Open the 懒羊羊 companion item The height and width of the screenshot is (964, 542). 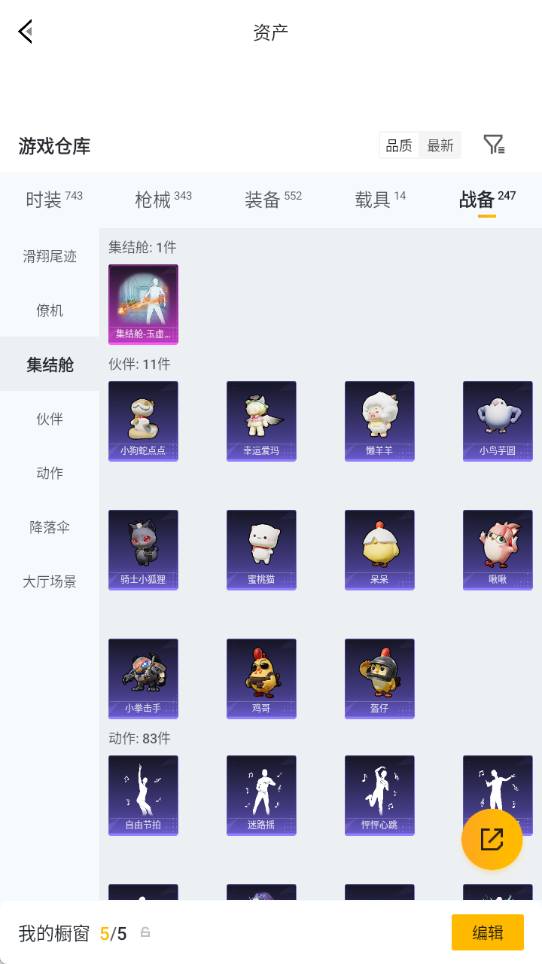(380, 421)
